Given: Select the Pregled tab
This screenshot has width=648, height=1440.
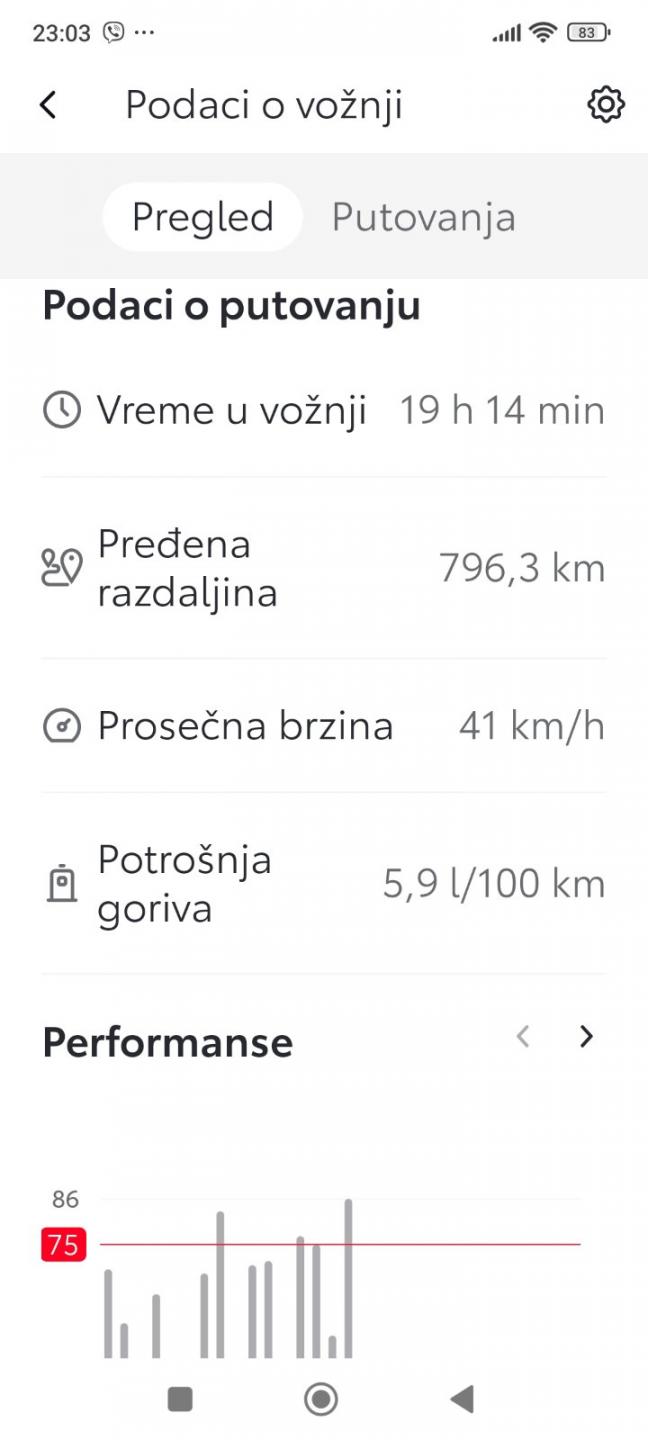Looking at the screenshot, I should [x=202, y=217].
